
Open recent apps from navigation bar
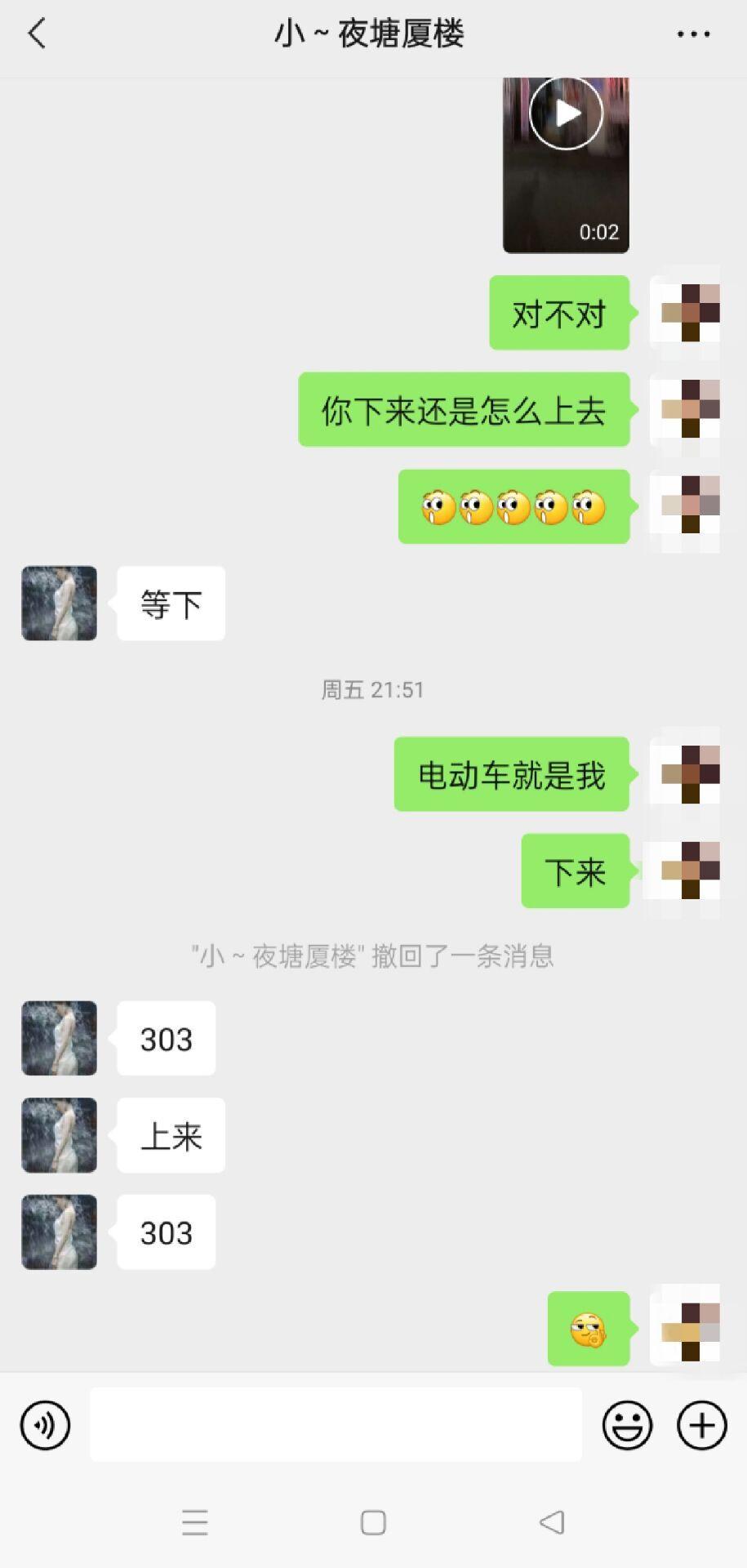point(194,1522)
